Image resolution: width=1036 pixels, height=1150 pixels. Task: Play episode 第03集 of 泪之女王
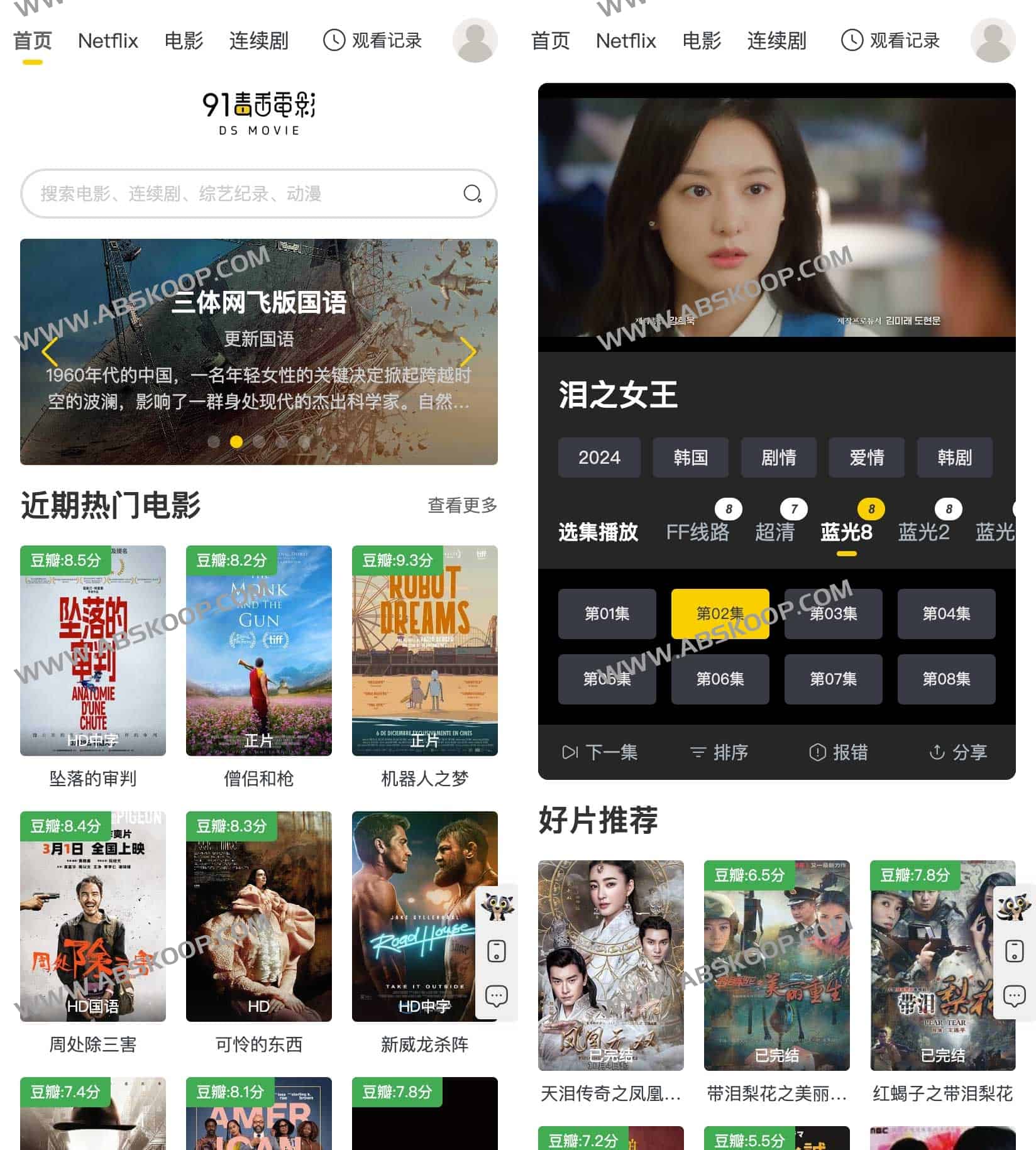point(834,615)
